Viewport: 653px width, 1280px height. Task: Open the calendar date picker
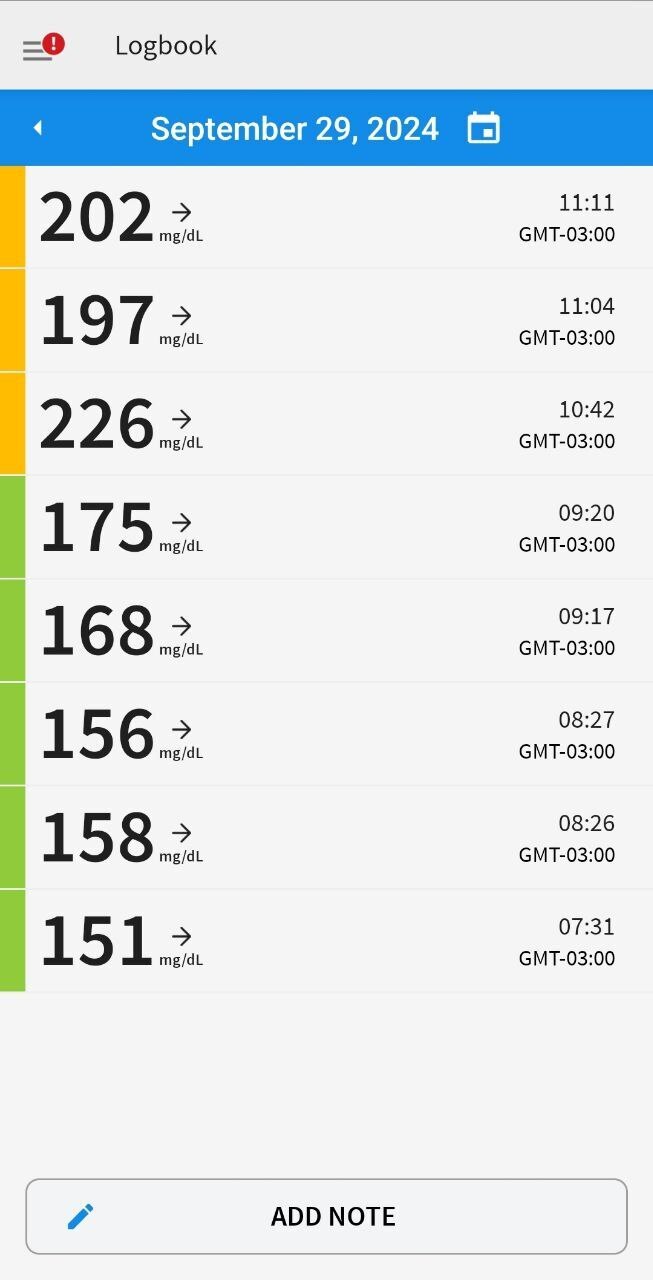tap(484, 128)
